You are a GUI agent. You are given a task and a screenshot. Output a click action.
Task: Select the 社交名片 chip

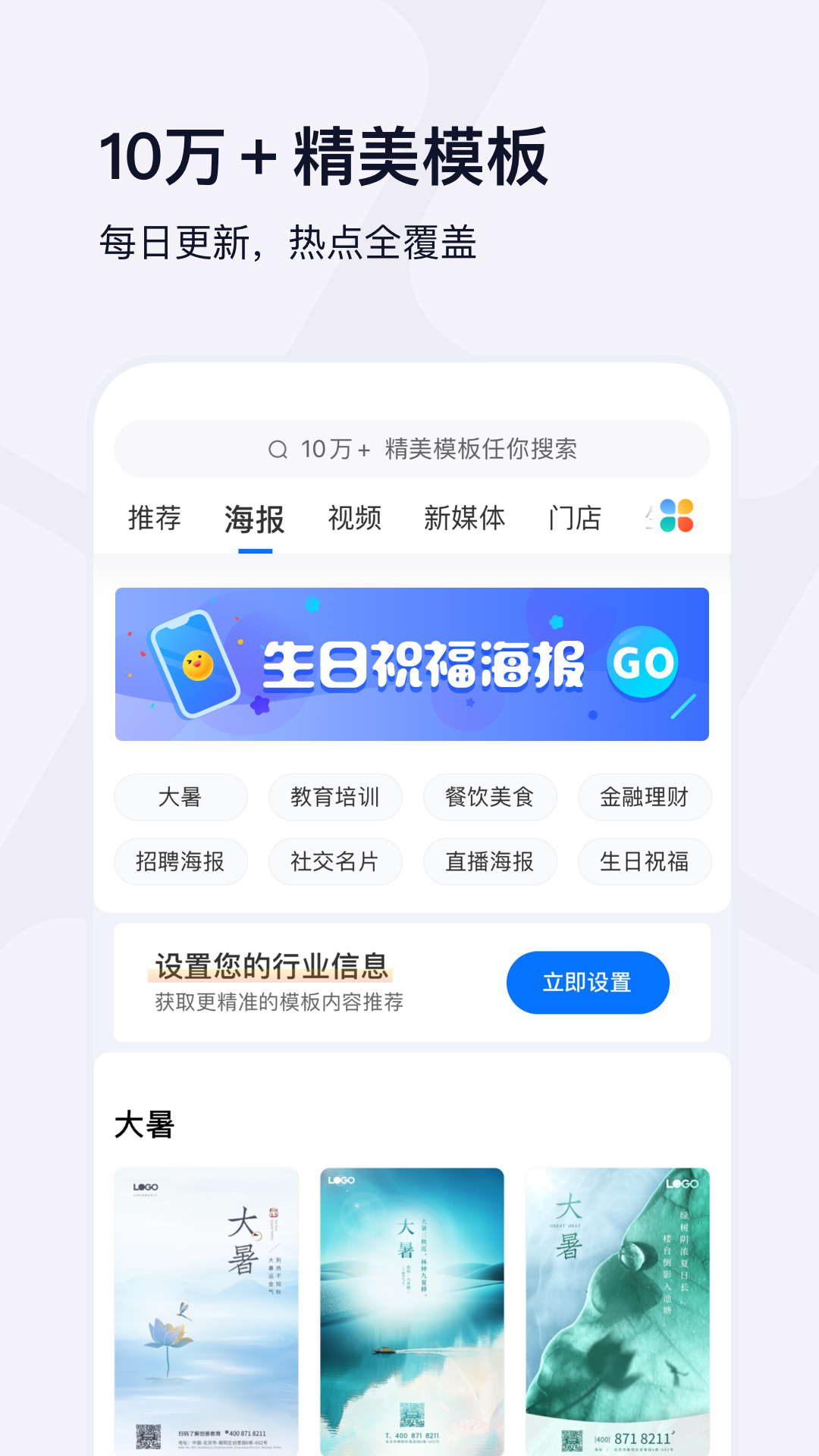coord(336,861)
